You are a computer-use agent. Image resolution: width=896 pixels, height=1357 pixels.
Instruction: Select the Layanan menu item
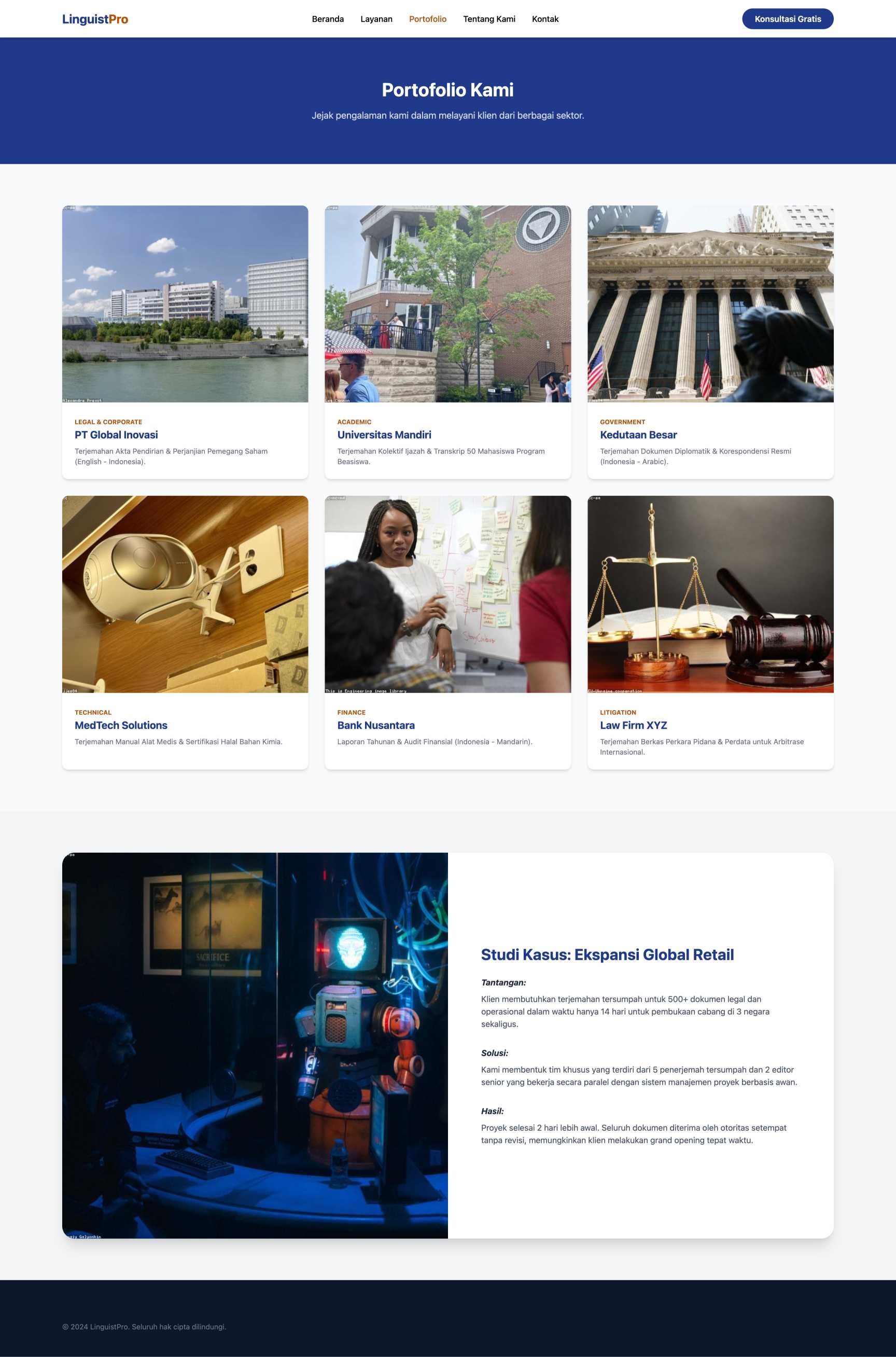[x=376, y=19]
